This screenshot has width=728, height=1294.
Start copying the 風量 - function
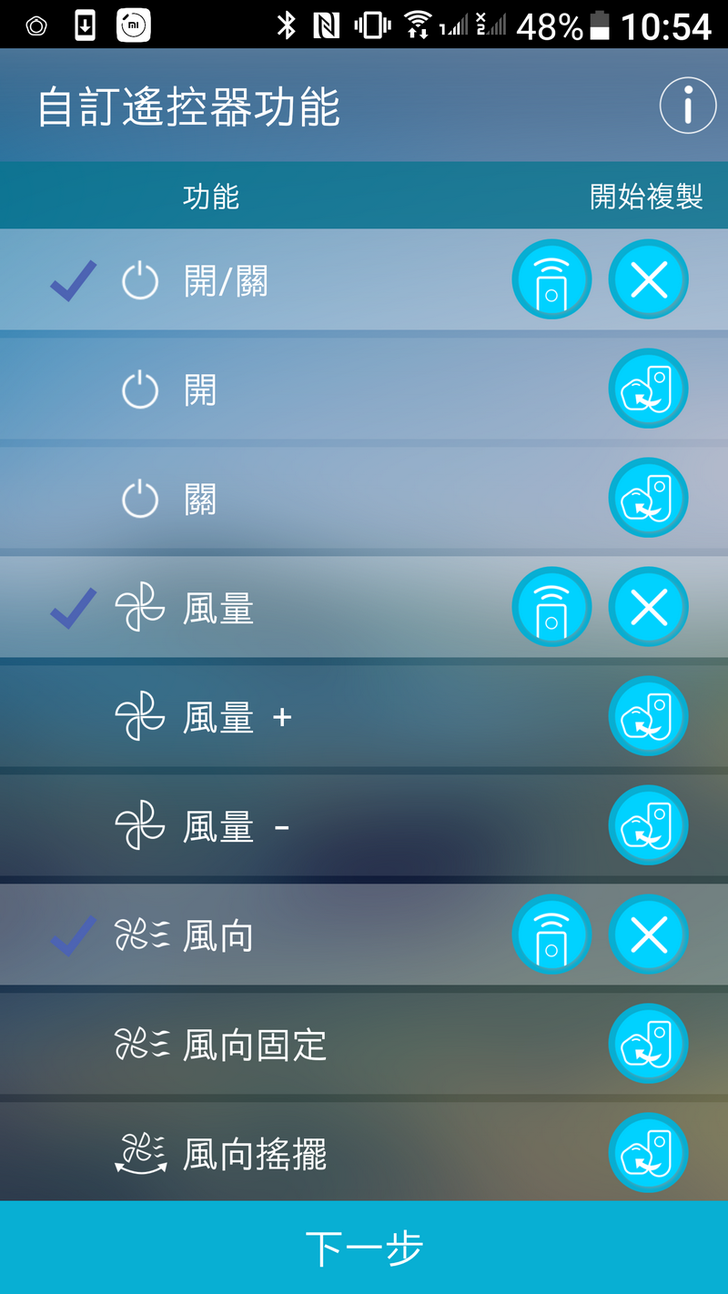[649, 825]
